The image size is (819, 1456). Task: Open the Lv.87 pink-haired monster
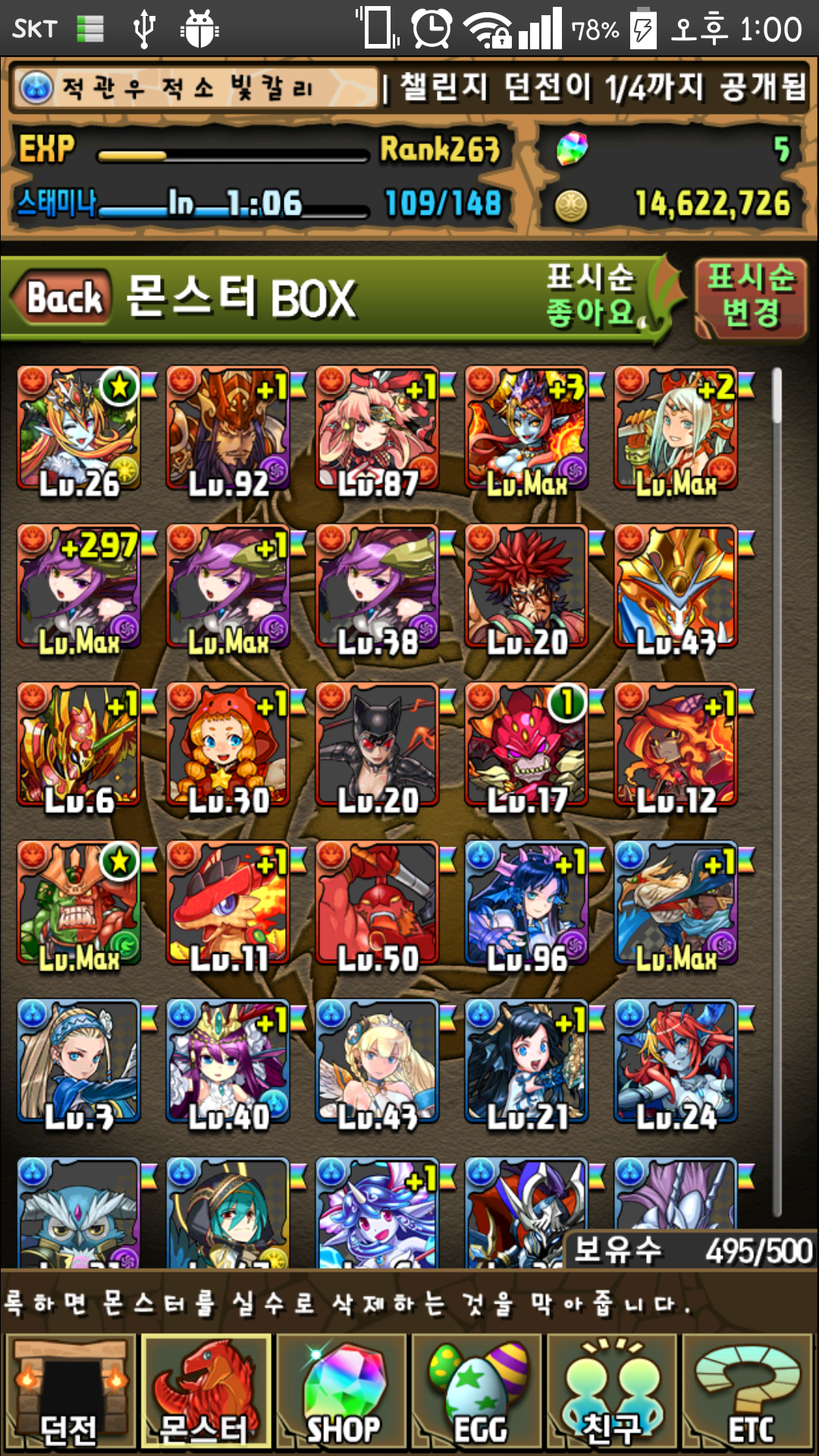[x=378, y=429]
